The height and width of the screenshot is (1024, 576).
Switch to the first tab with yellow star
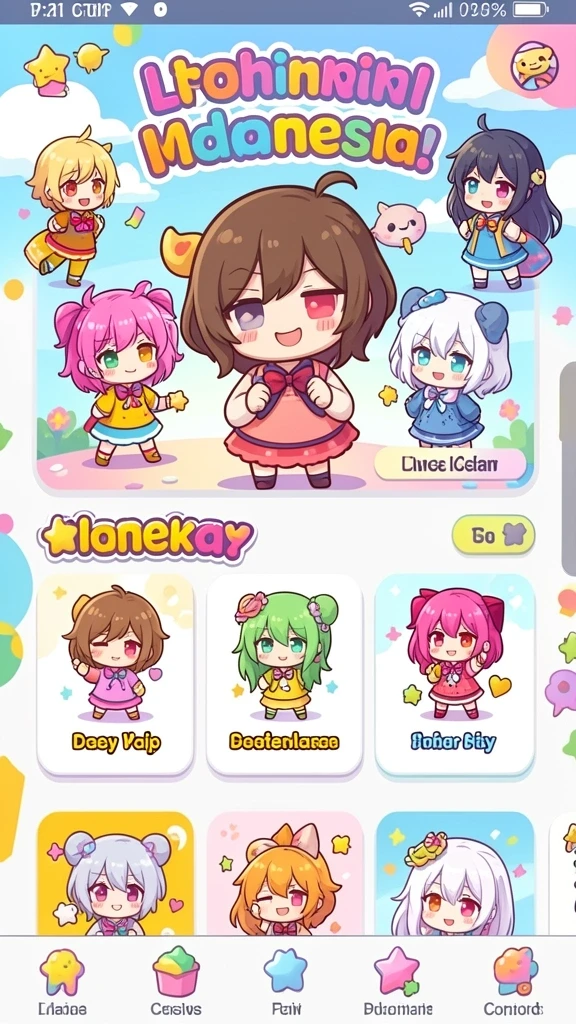(x=62, y=982)
